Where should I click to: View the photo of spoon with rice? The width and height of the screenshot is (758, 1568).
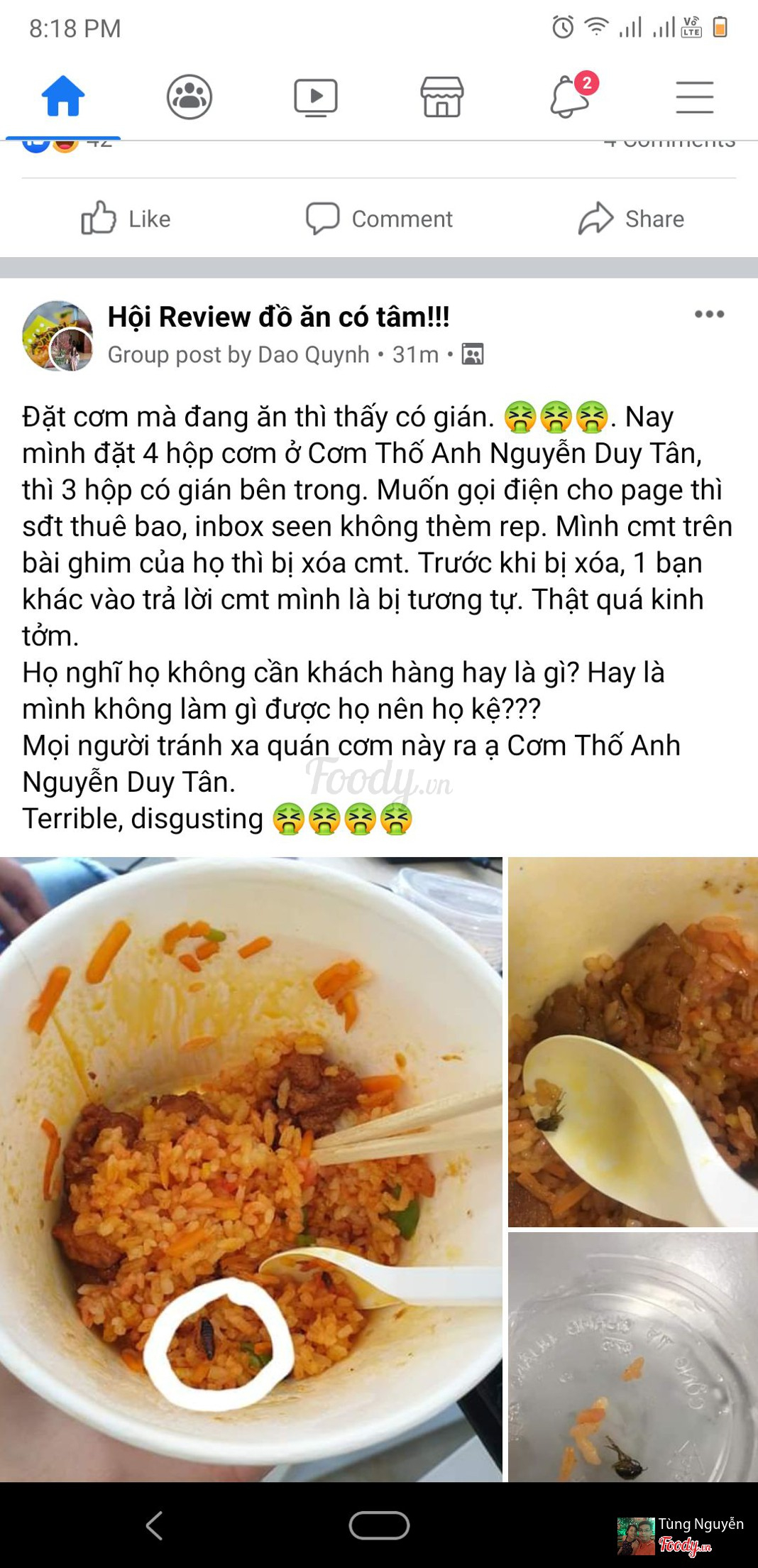pyautogui.click(x=632, y=1042)
